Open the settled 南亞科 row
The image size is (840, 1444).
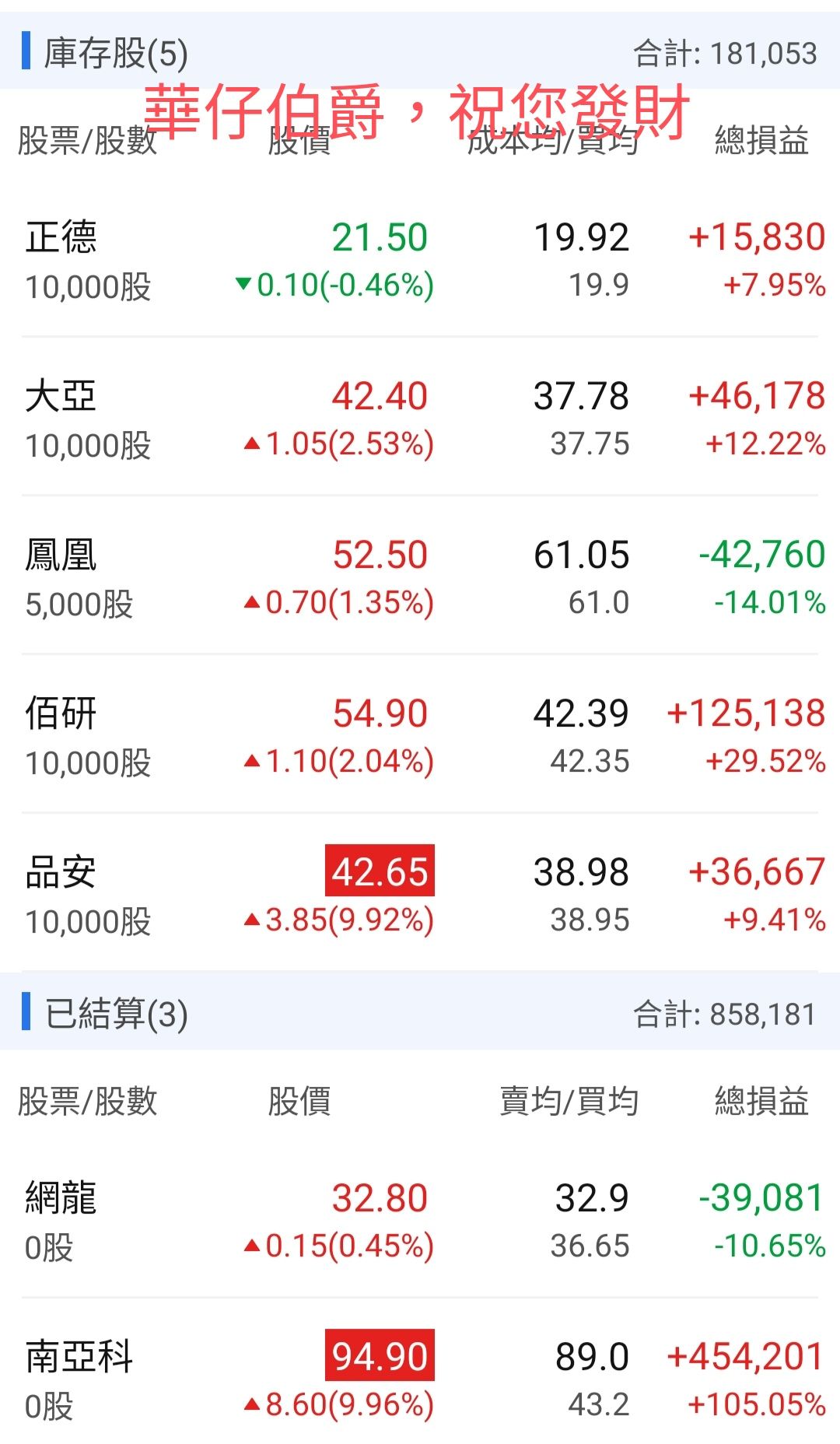[x=420, y=1380]
